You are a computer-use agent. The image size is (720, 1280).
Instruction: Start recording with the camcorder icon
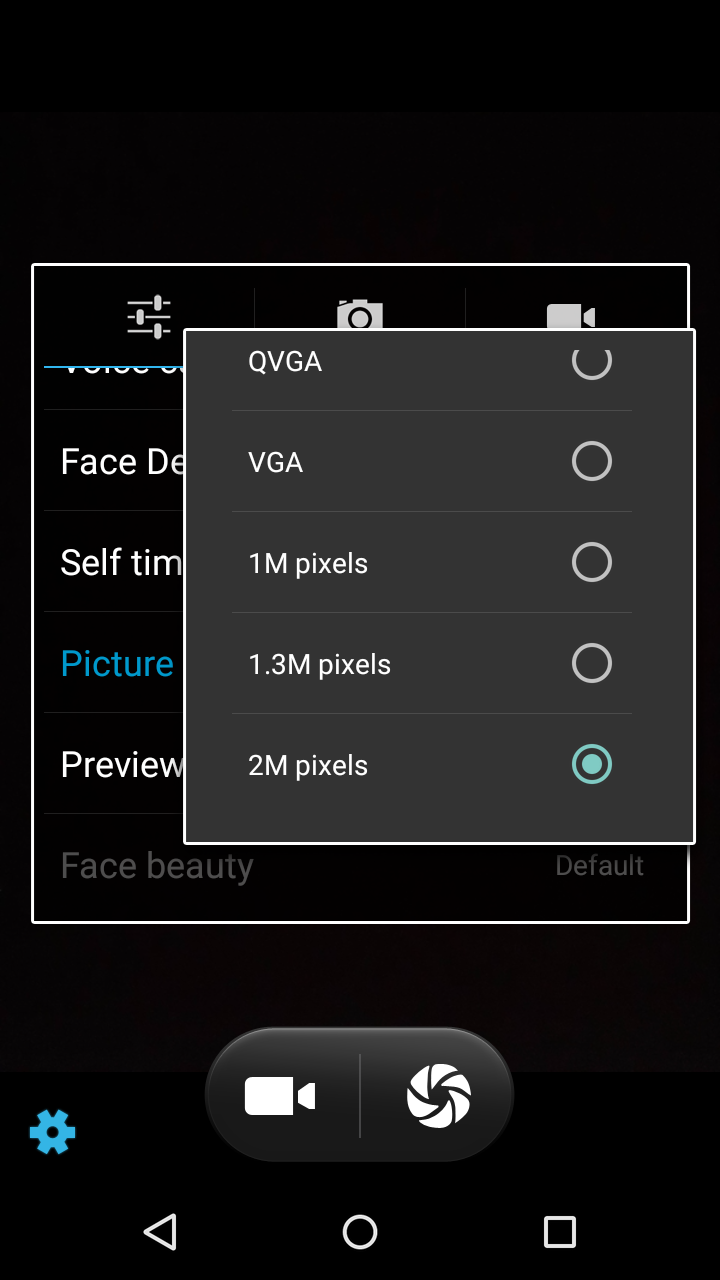(x=281, y=1093)
